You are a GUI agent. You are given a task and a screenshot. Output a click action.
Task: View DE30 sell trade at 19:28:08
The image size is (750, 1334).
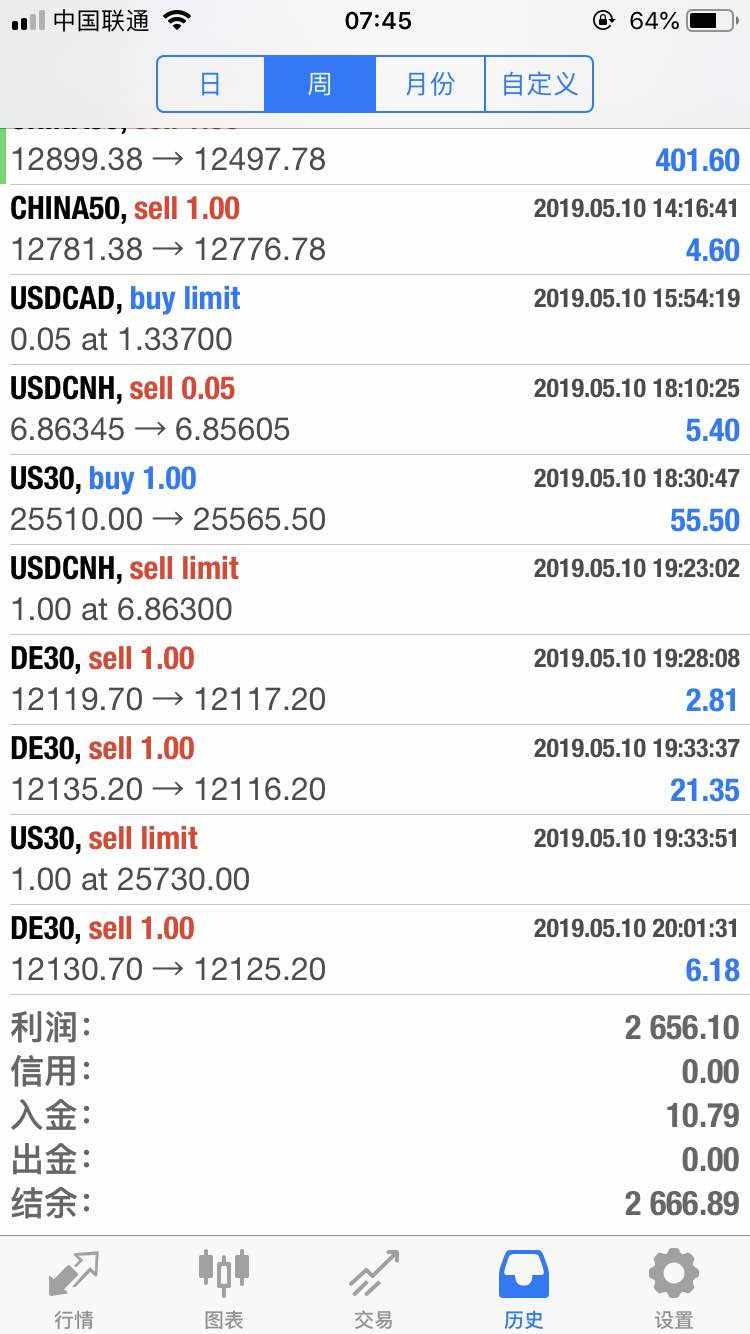pos(375,679)
